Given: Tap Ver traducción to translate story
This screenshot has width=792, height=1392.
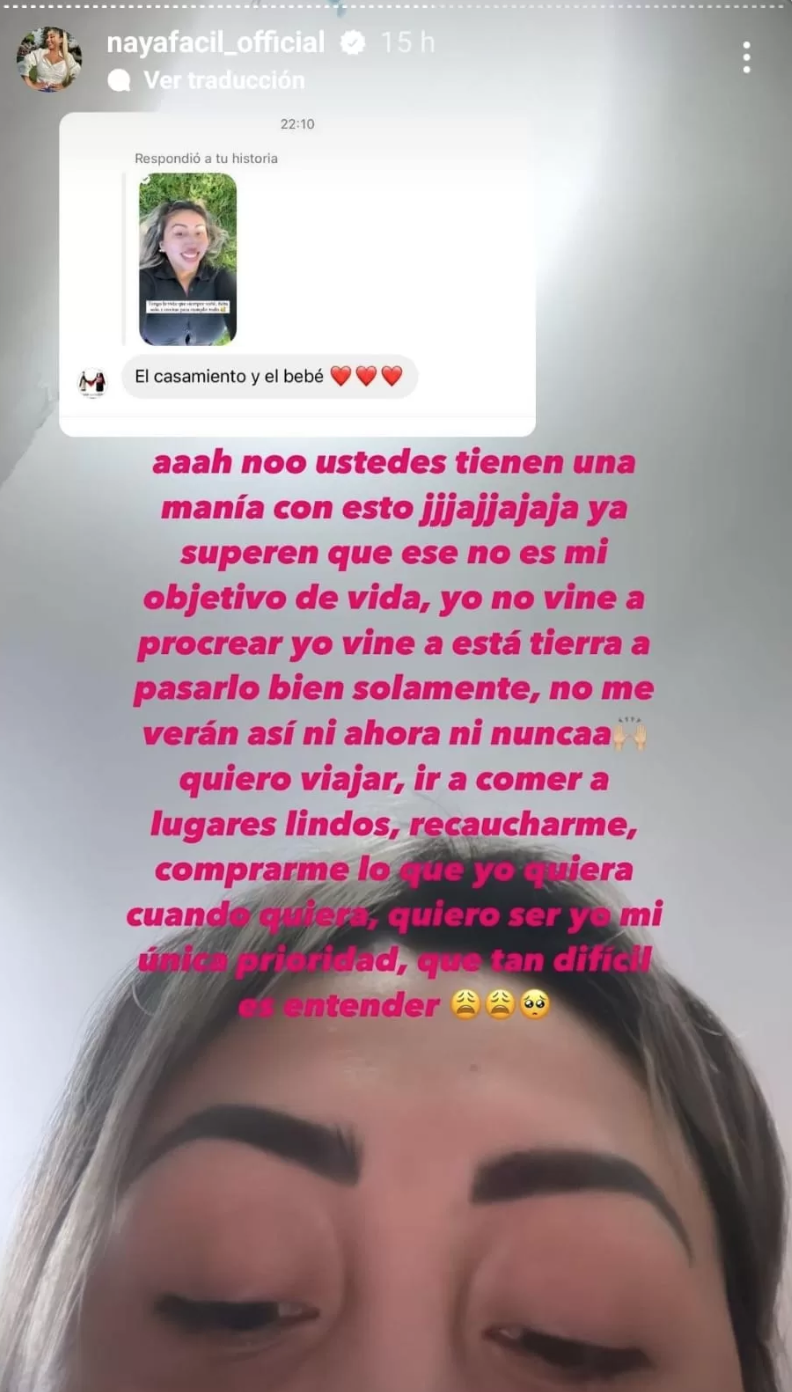Looking at the screenshot, I should (x=223, y=80).
